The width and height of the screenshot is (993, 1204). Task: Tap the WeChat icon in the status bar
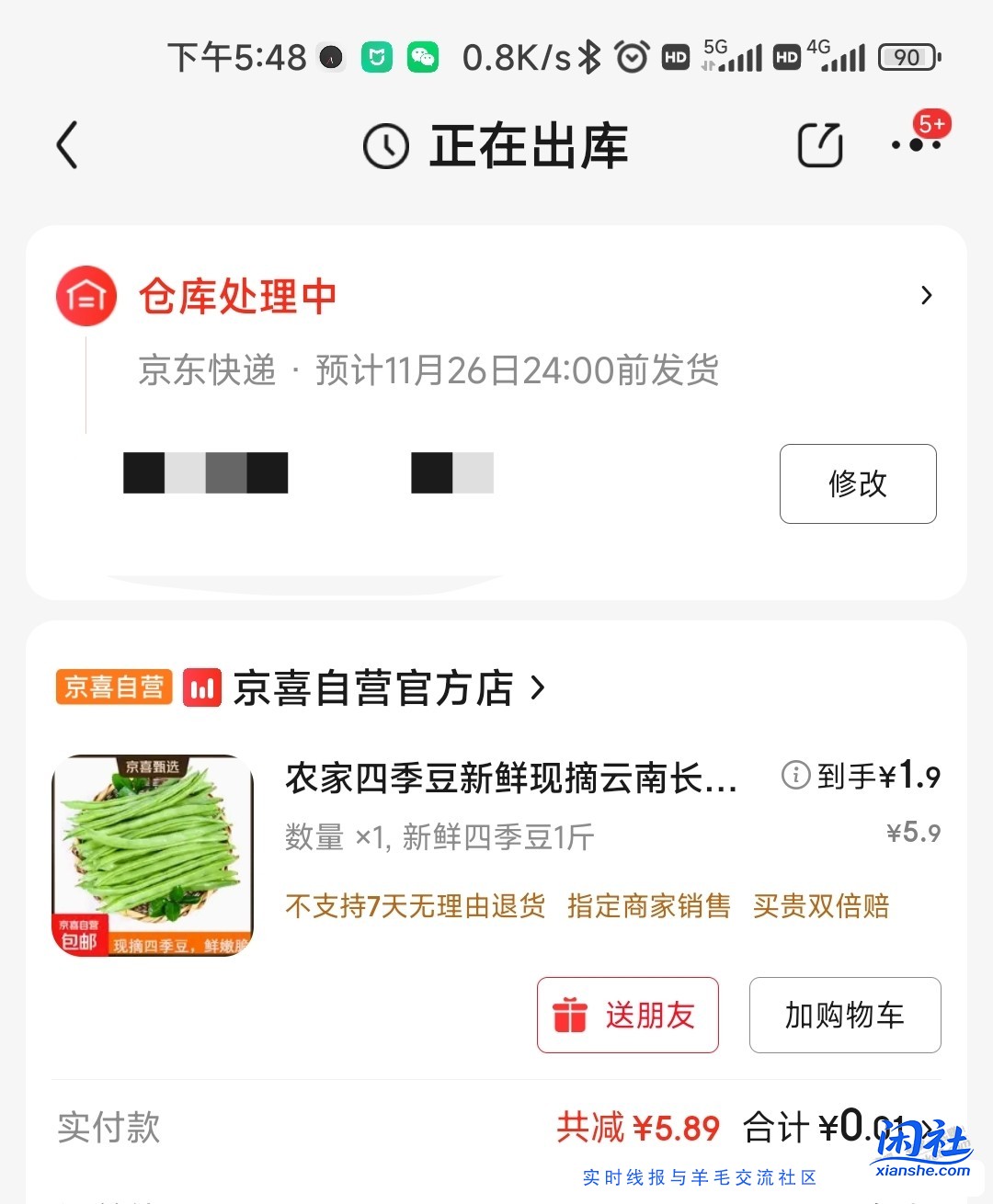(x=422, y=57)
